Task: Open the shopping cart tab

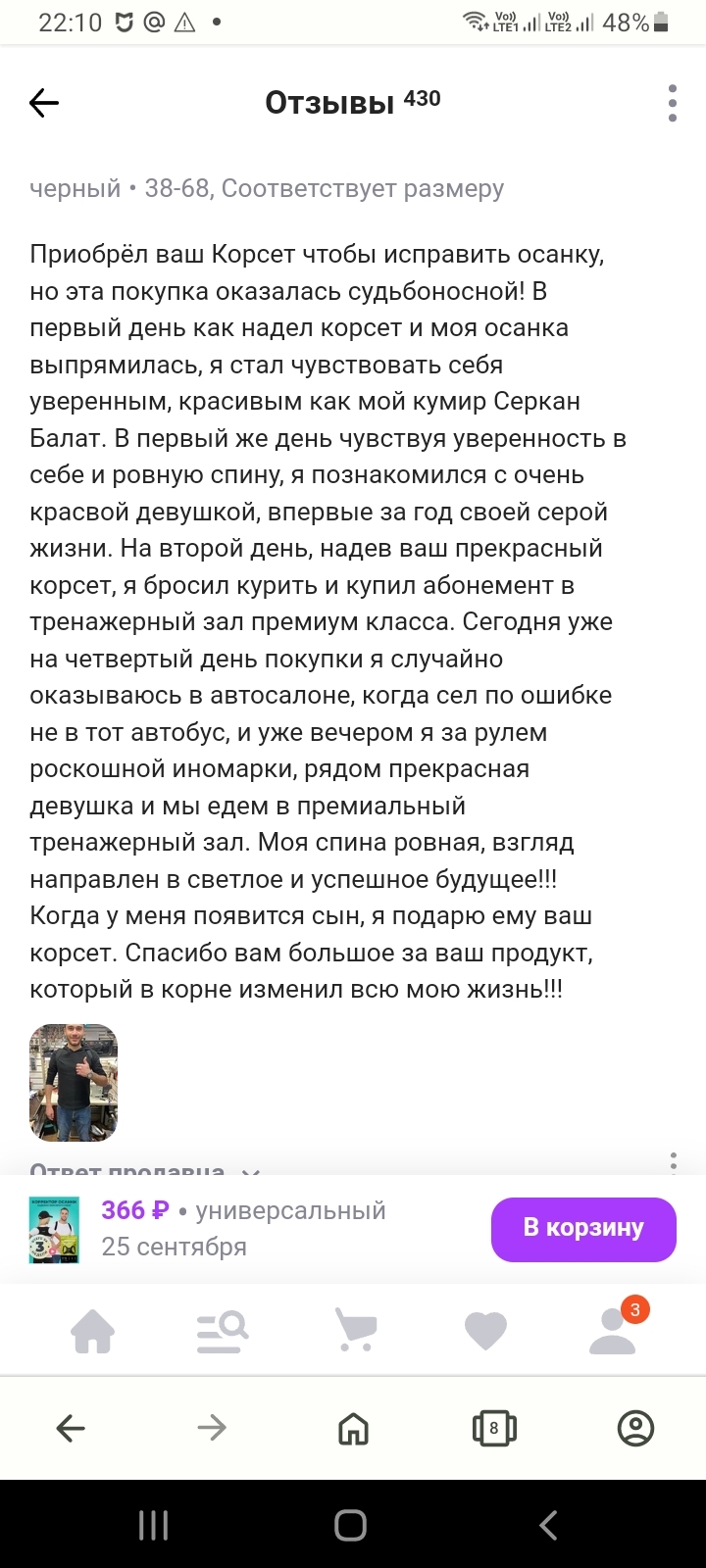Action: point(355,1330)
